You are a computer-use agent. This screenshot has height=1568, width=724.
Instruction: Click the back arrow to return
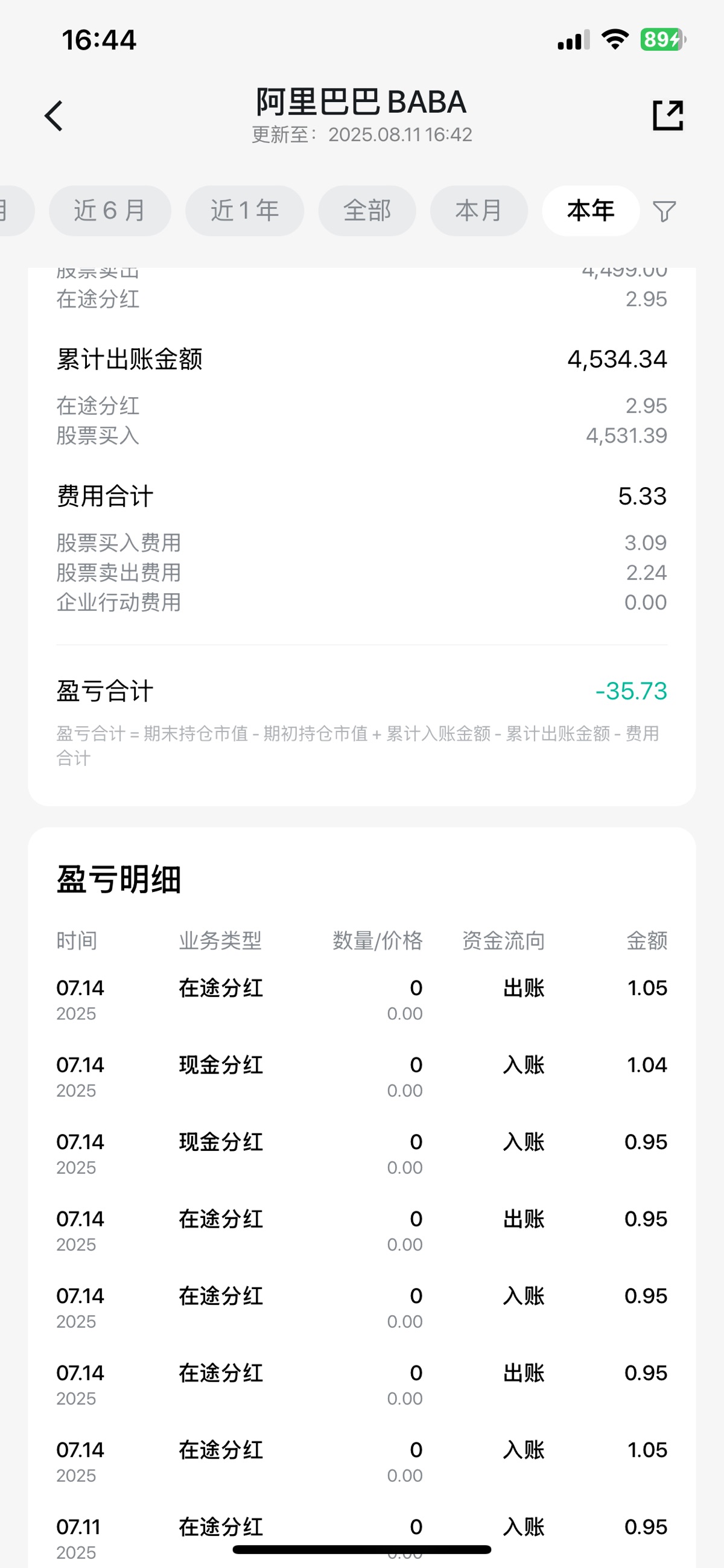[54, 115]
